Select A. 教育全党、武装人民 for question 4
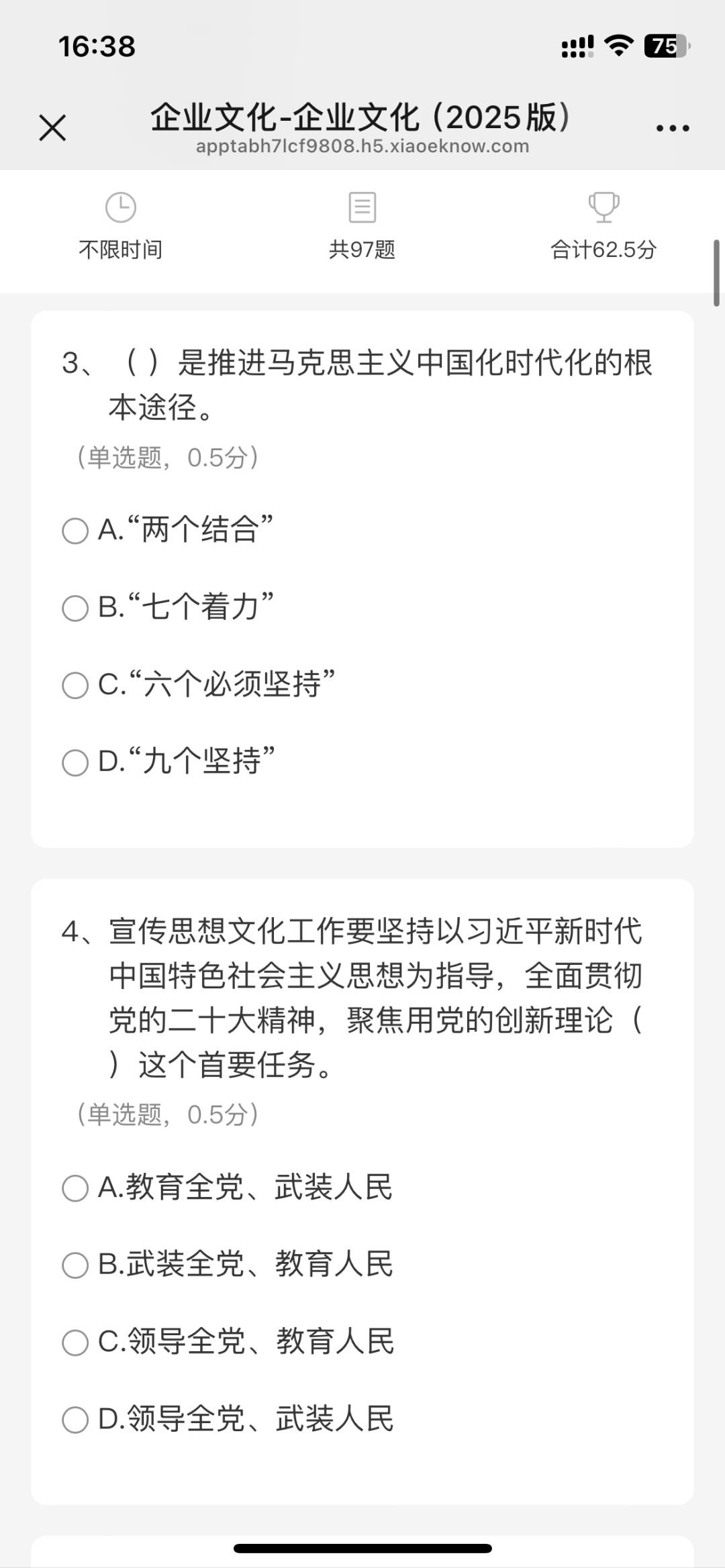725x1568 pixels. pyautogui.click(x=75, y=1188)
